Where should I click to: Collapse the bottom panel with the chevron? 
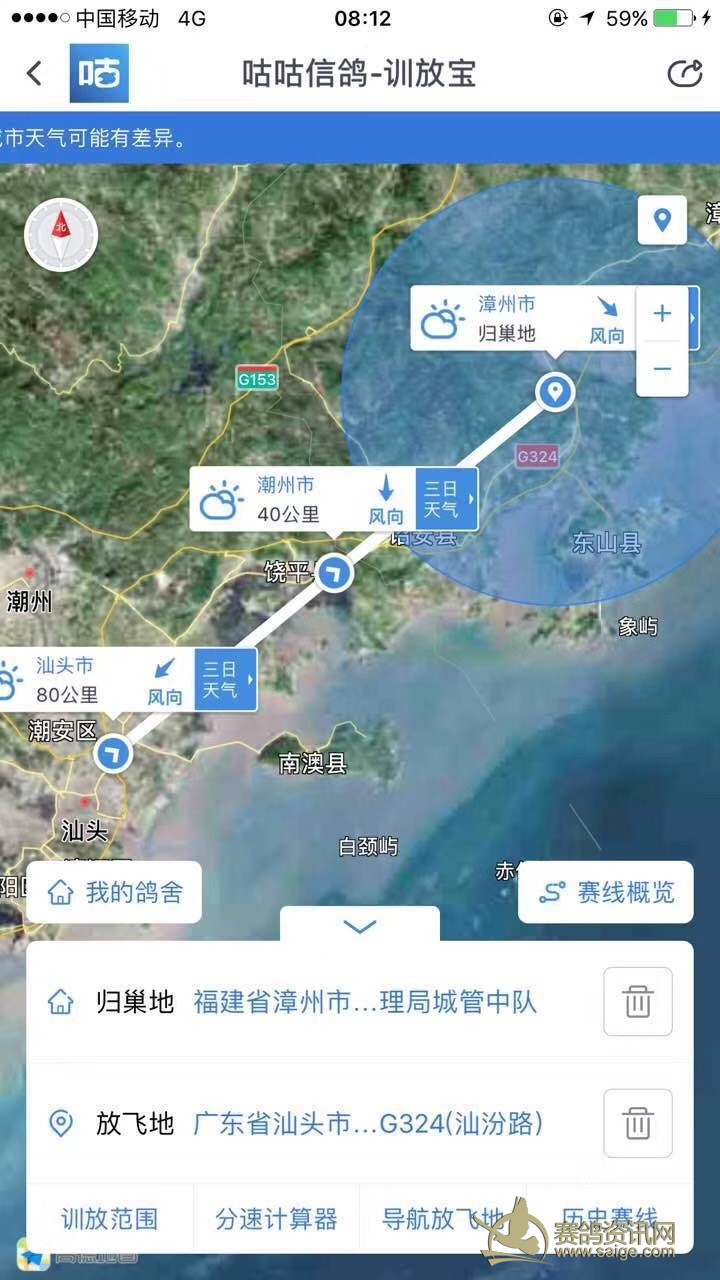point(359,926)
